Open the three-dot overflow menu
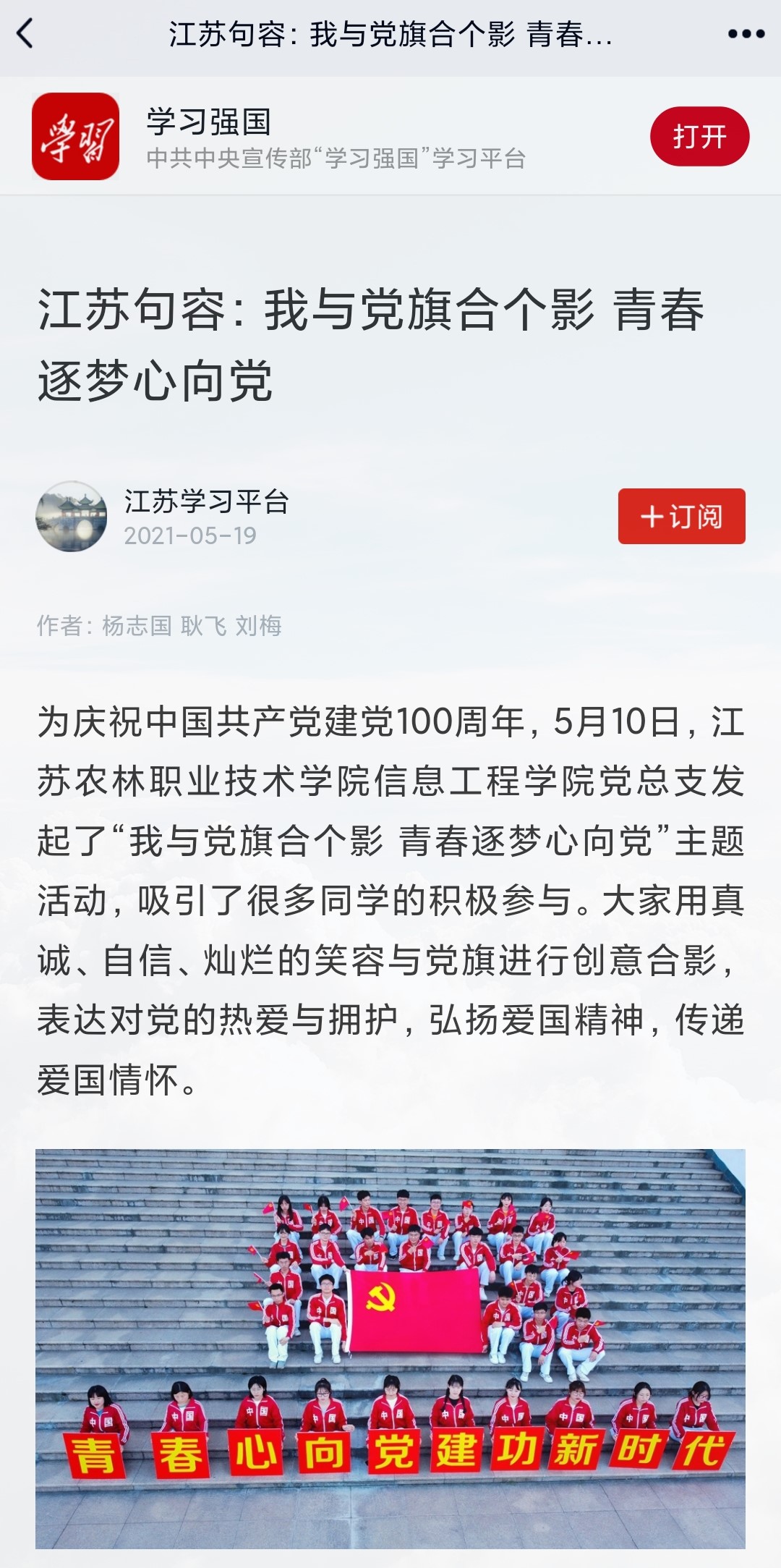781x1568 pixels. [746, 34]
